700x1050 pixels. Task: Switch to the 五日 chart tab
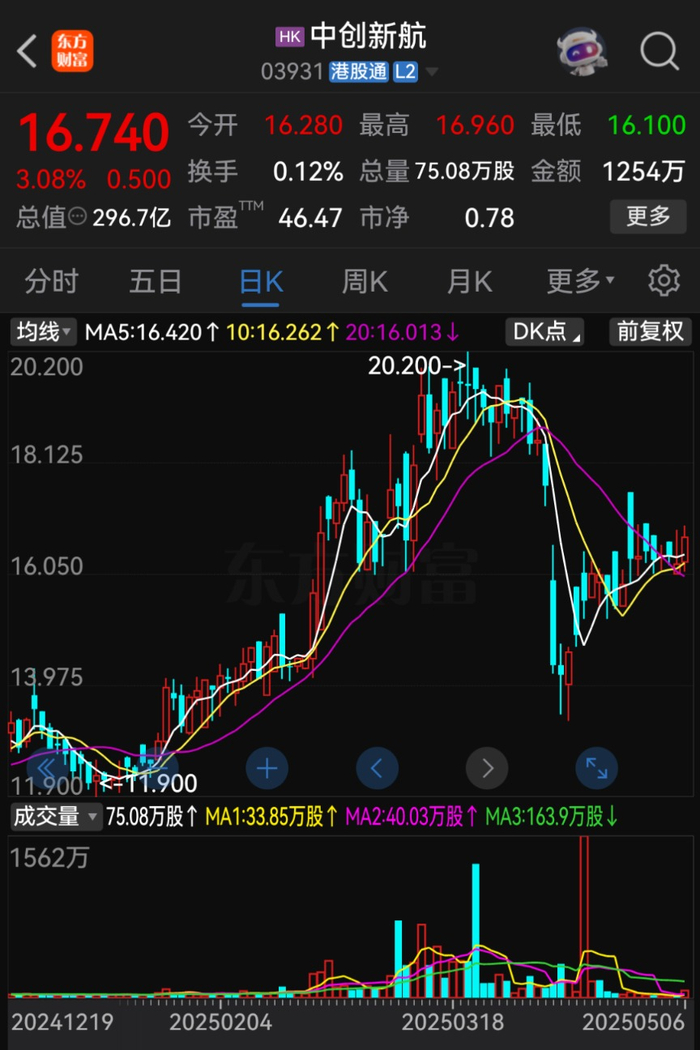coord(155,282)
